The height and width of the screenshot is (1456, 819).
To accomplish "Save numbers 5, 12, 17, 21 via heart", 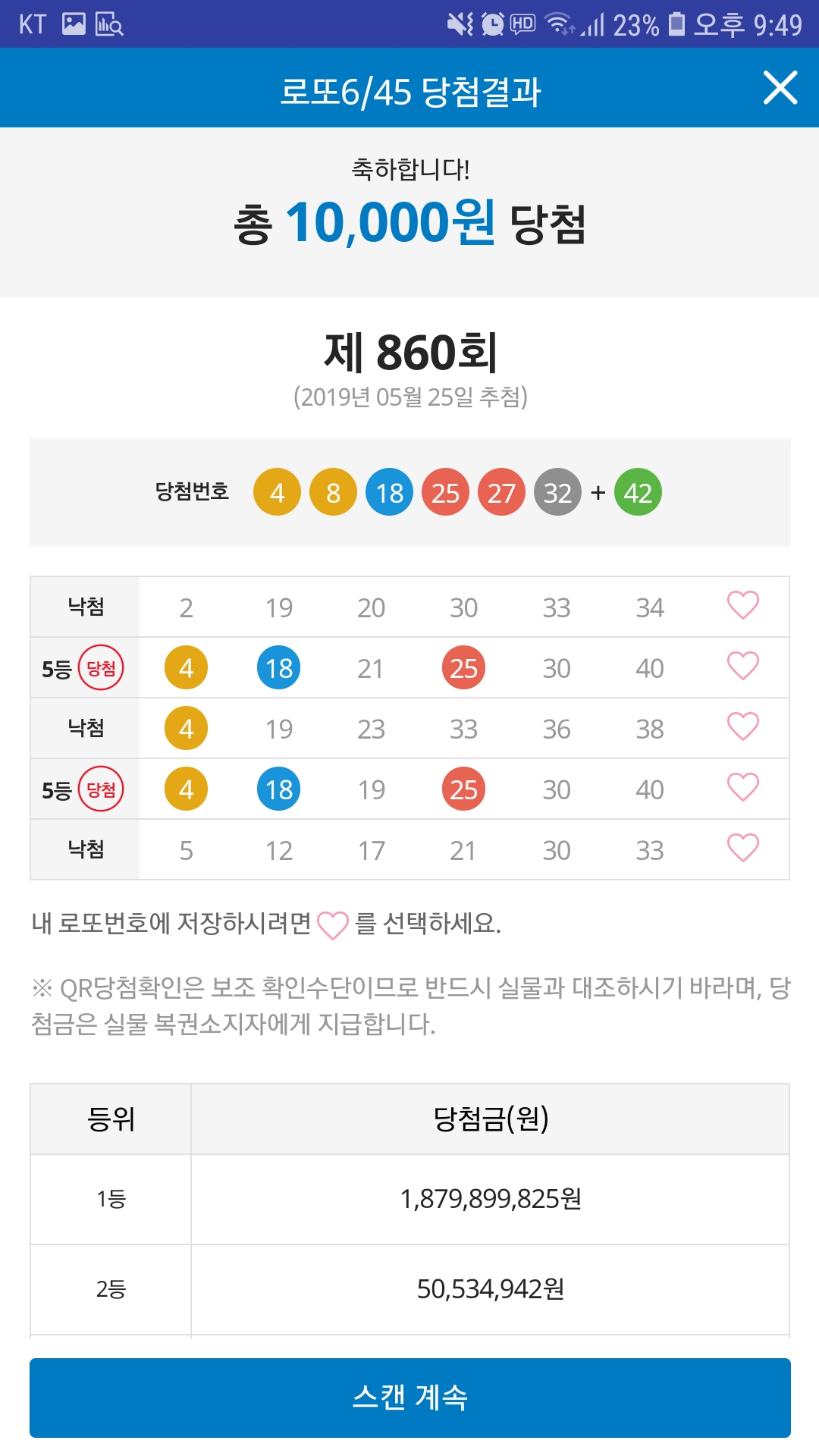I will tap(742, 849).
